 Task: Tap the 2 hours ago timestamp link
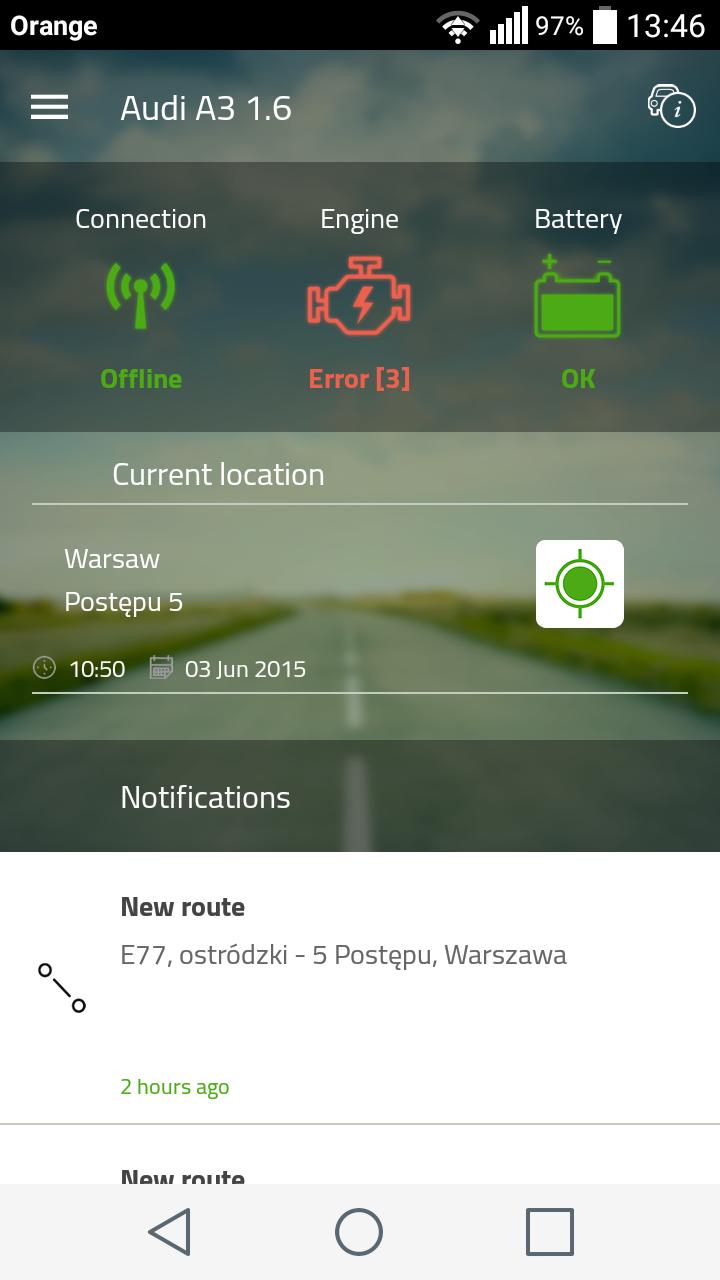click(x=174, y=1086)
